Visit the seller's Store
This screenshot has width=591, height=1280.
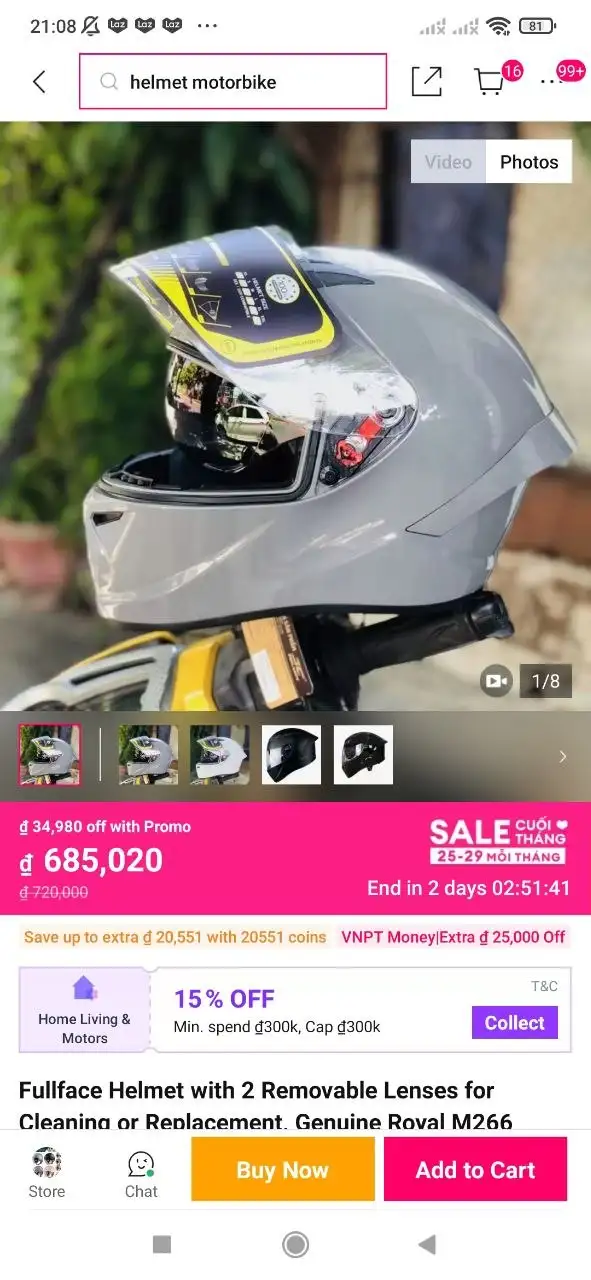coord(46,1172)
